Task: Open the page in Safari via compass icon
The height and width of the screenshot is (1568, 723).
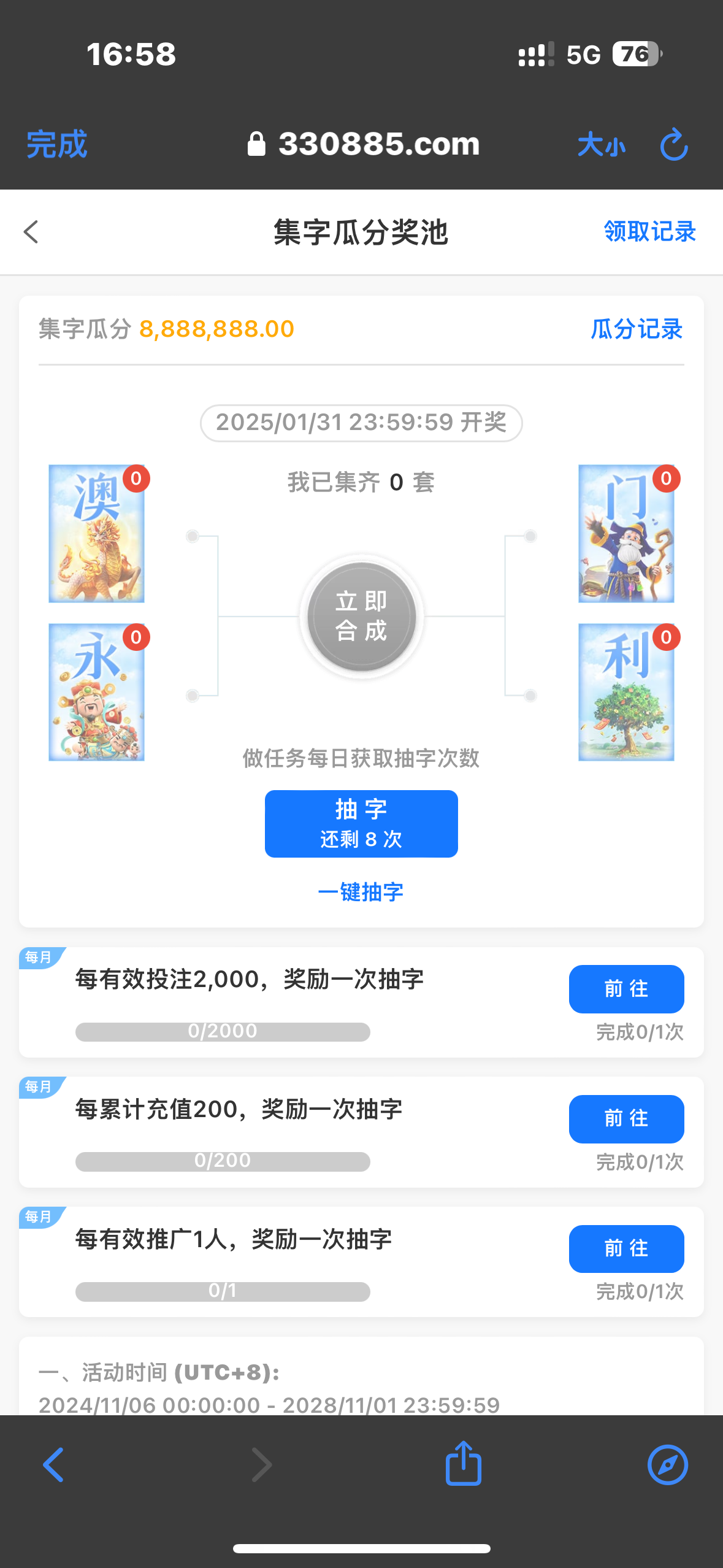Action: (x=667, y=1465)
